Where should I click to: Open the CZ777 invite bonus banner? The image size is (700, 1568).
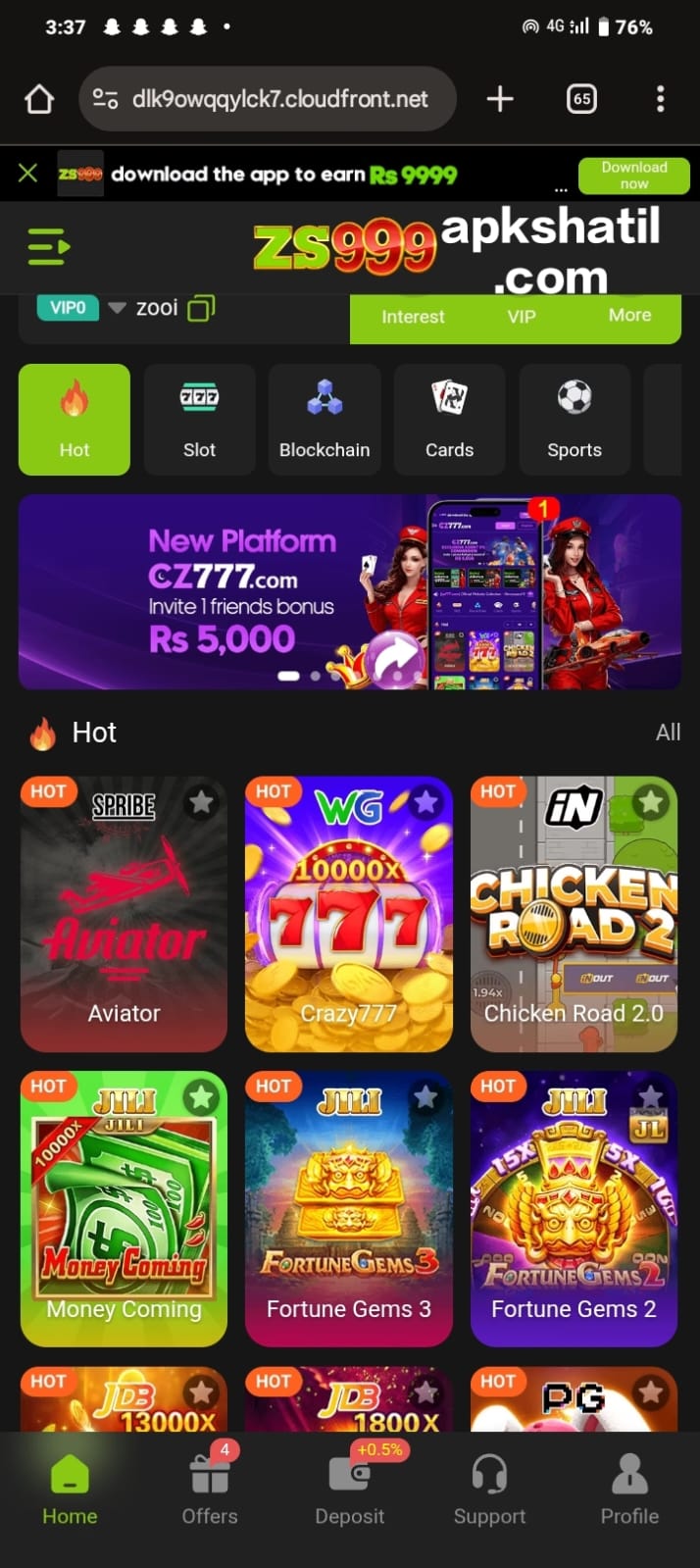349,591
